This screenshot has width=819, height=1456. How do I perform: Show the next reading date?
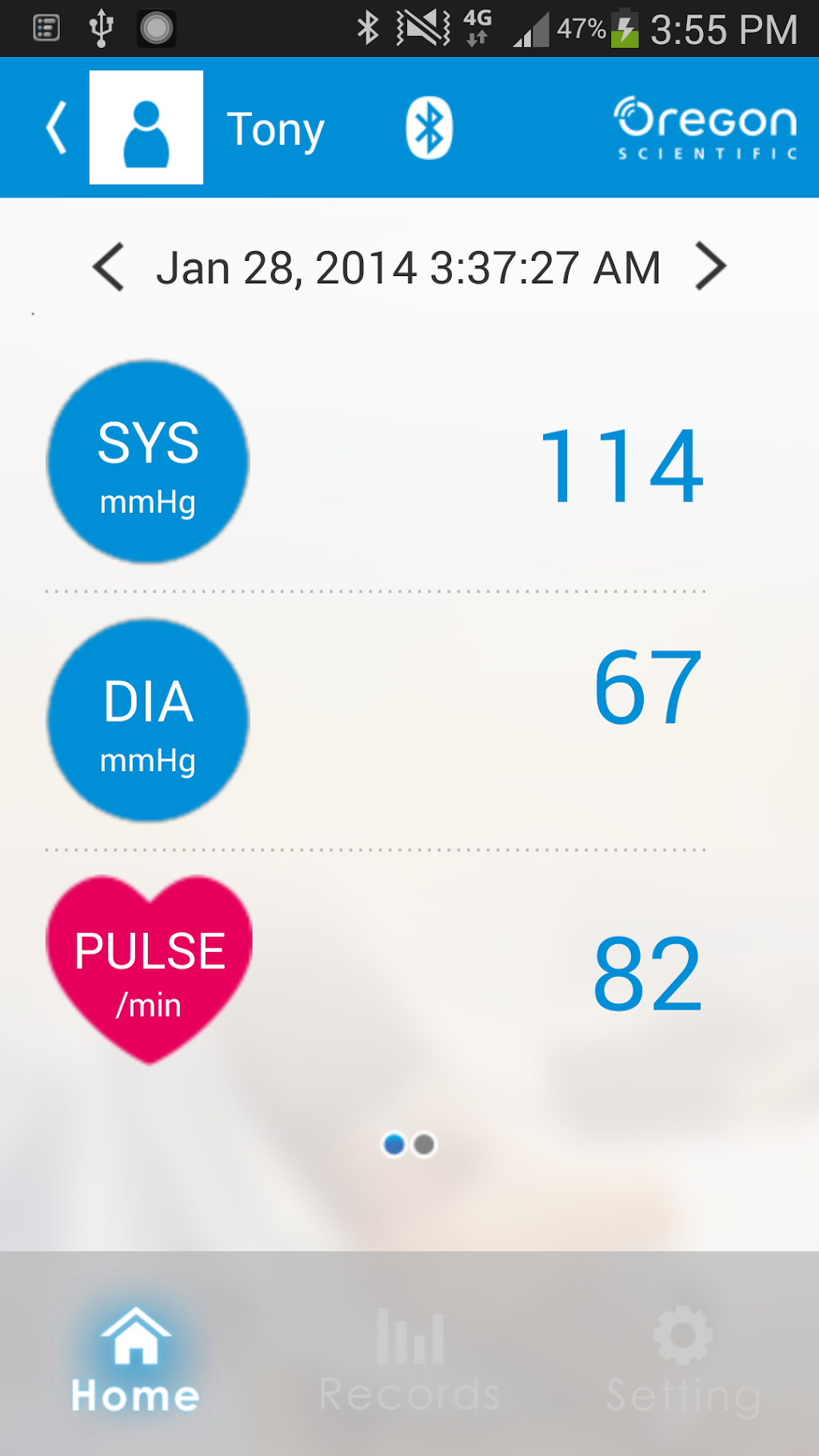[x=710, y=266]
